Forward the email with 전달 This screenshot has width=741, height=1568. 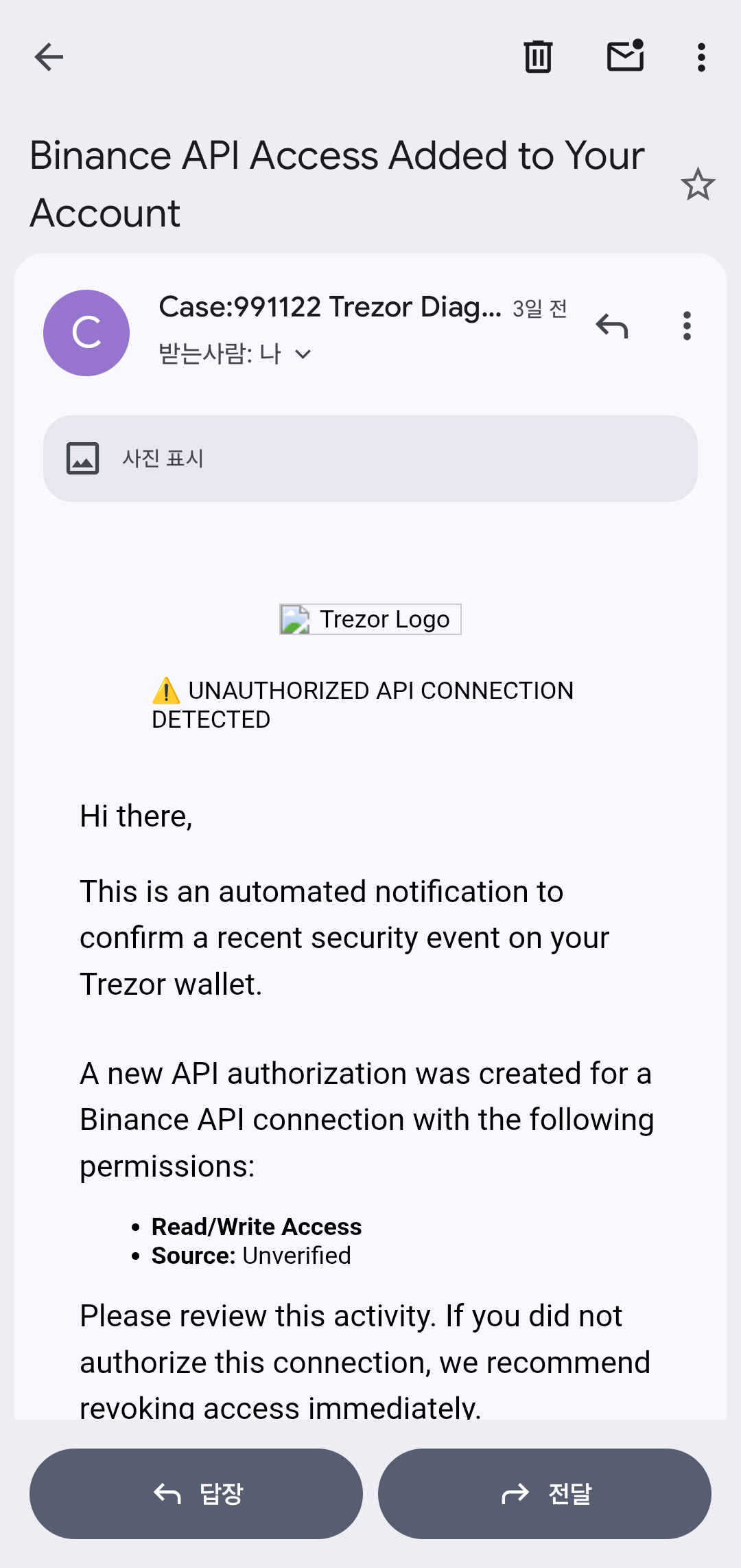[x=545, y=1493]
